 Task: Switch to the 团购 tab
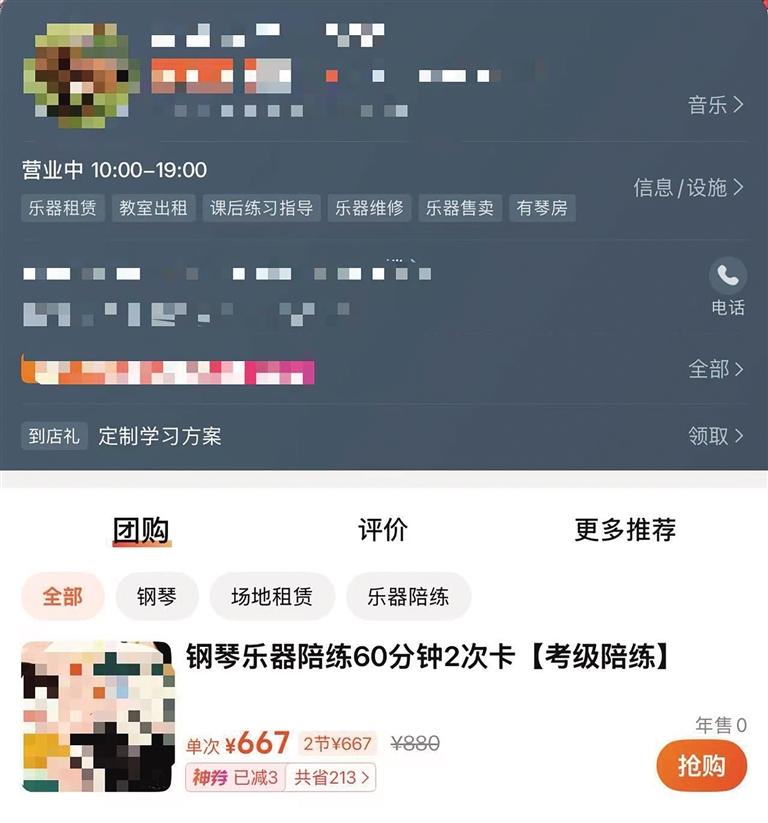coord(141,530)
